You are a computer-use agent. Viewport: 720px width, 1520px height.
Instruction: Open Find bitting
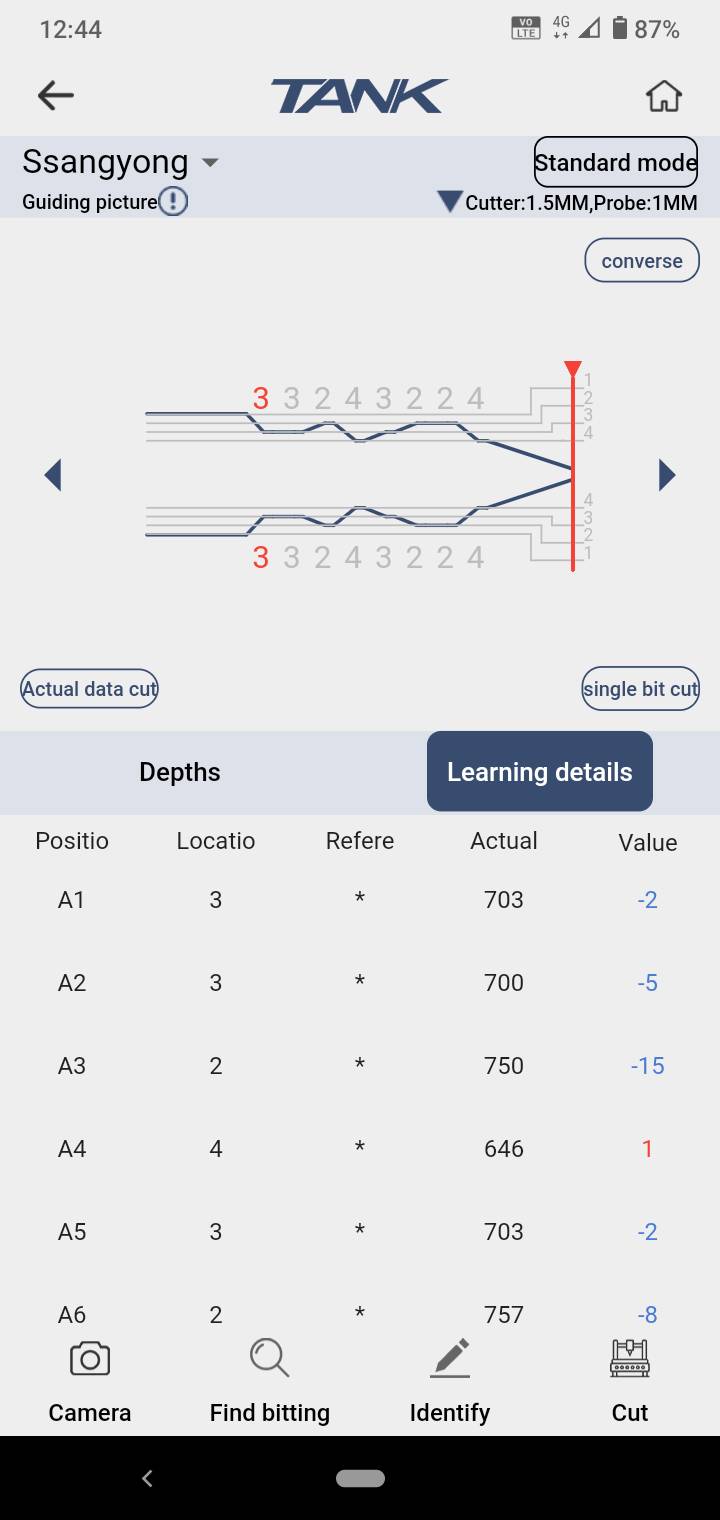tap(270, 1384)
